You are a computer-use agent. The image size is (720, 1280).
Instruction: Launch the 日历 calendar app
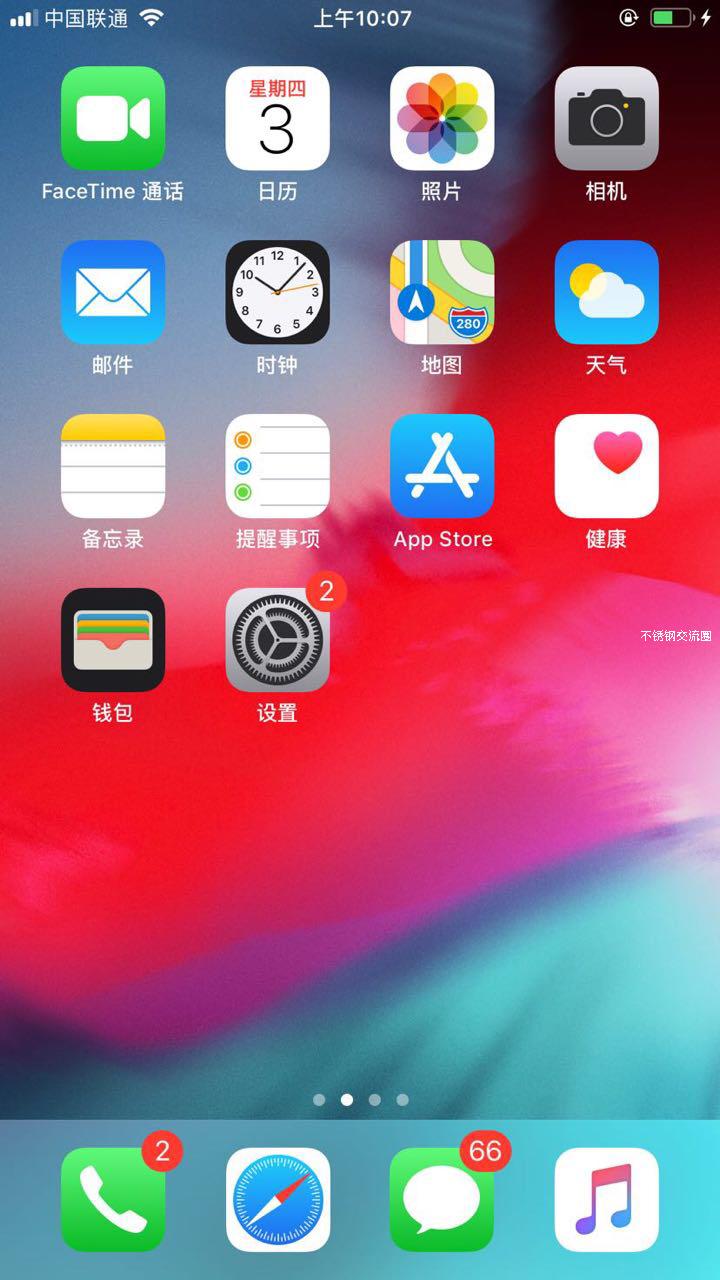coord(277,119)
